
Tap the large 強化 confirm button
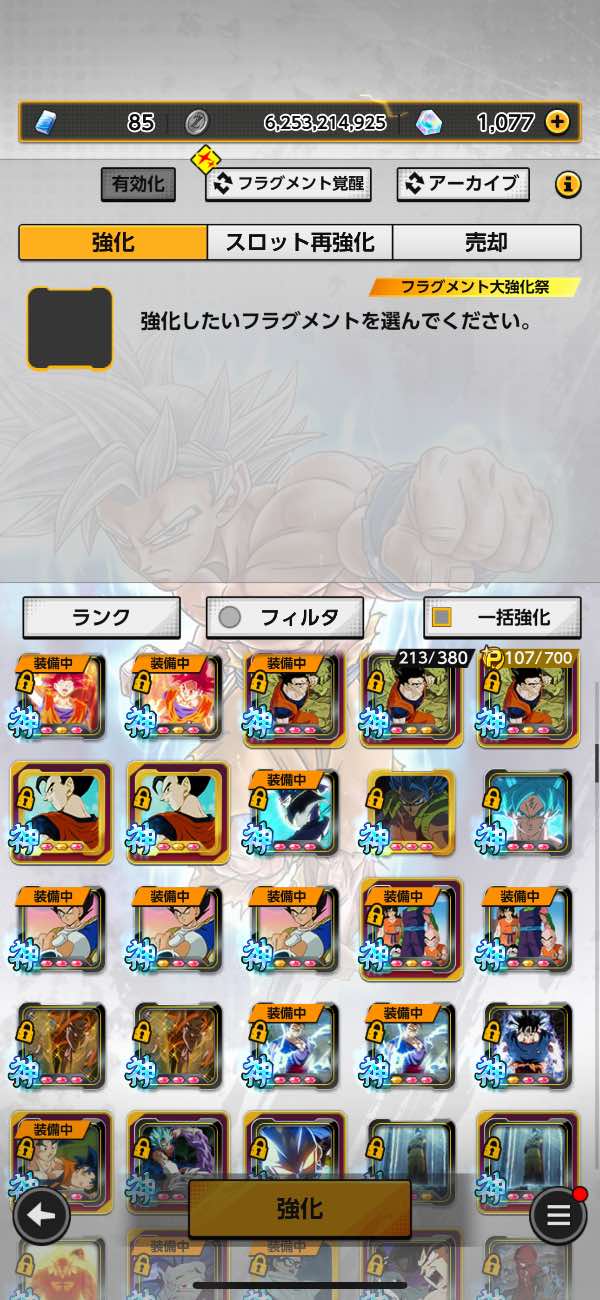[299, 1209]
